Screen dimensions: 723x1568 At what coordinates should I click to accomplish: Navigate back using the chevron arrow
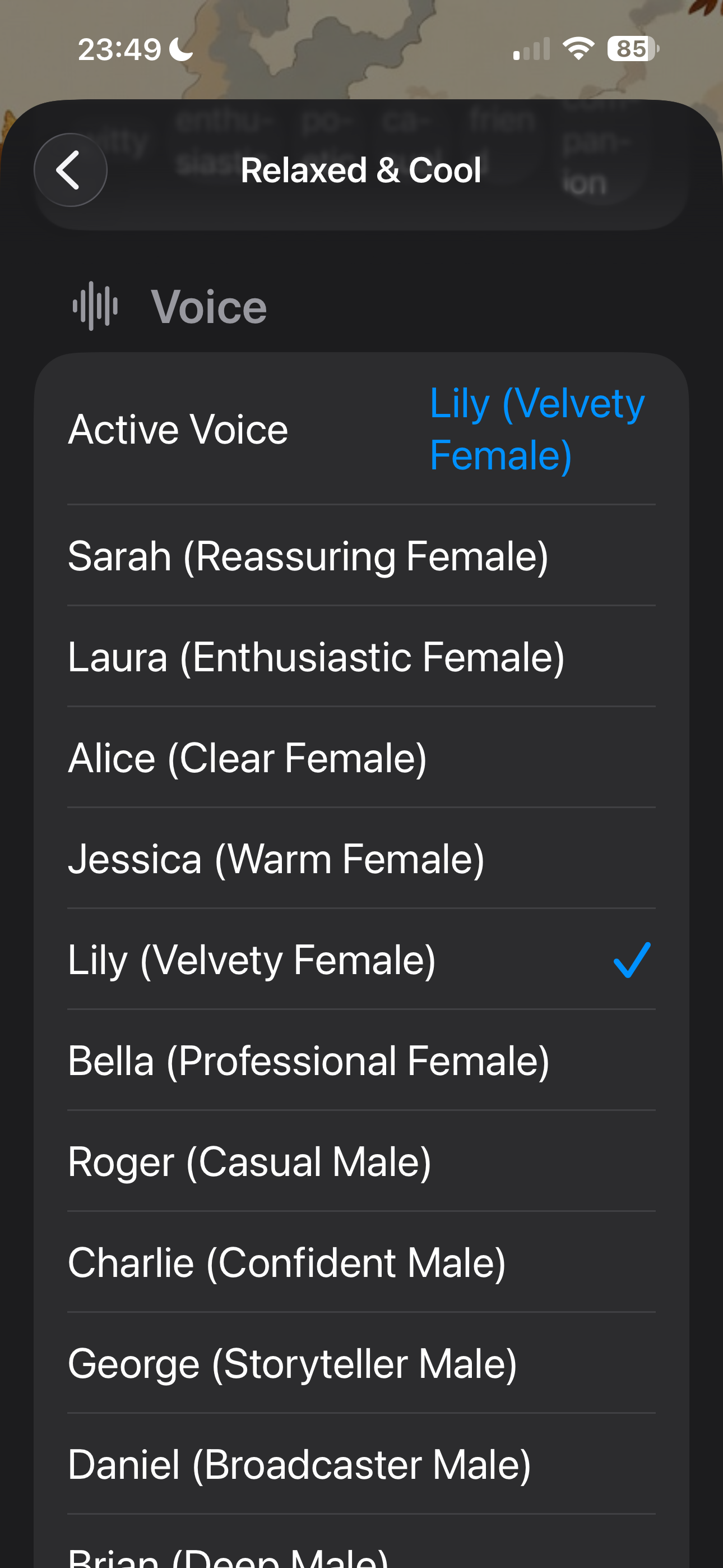coord(70,170)
